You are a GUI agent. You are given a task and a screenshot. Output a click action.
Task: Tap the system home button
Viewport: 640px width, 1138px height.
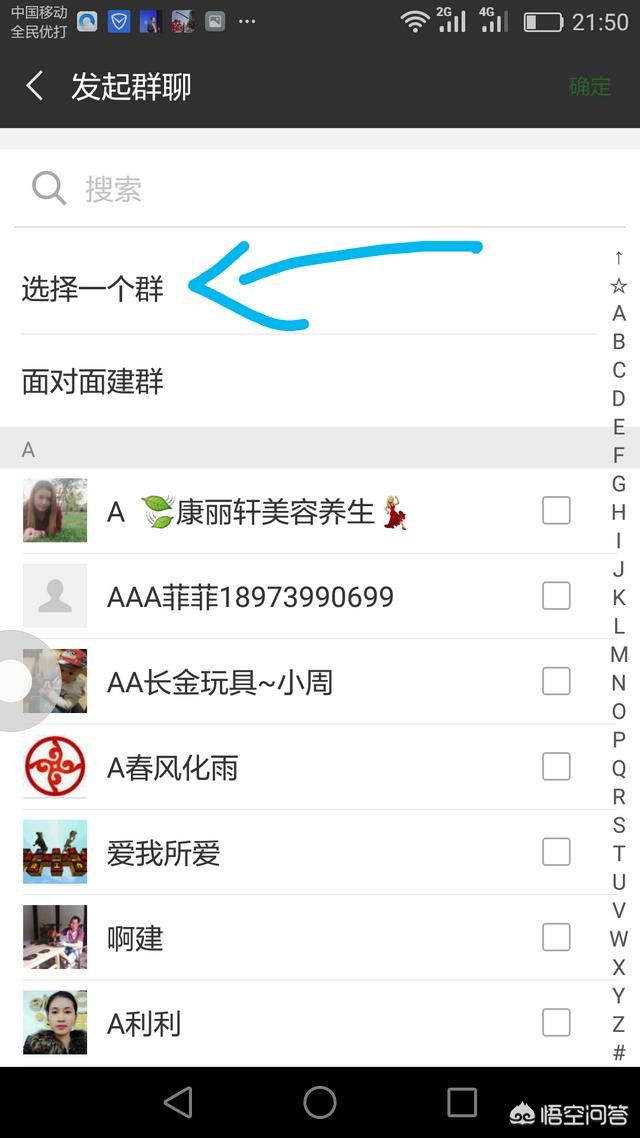[x=319, y=1102]
